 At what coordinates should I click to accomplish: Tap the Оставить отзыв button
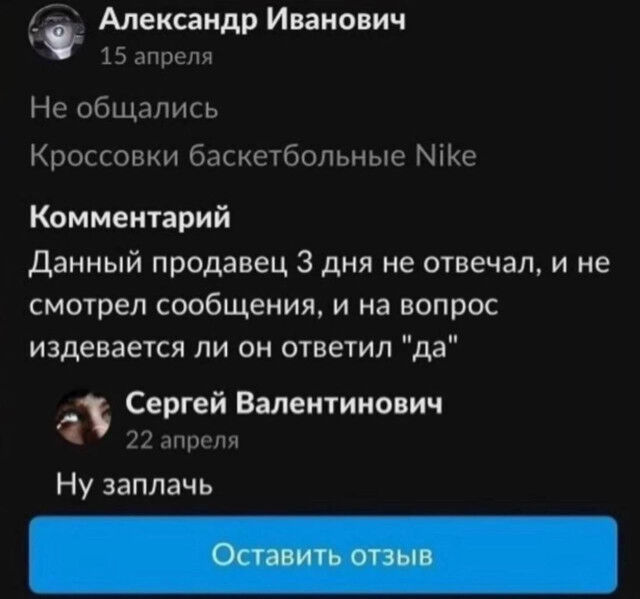pos(322,555)
